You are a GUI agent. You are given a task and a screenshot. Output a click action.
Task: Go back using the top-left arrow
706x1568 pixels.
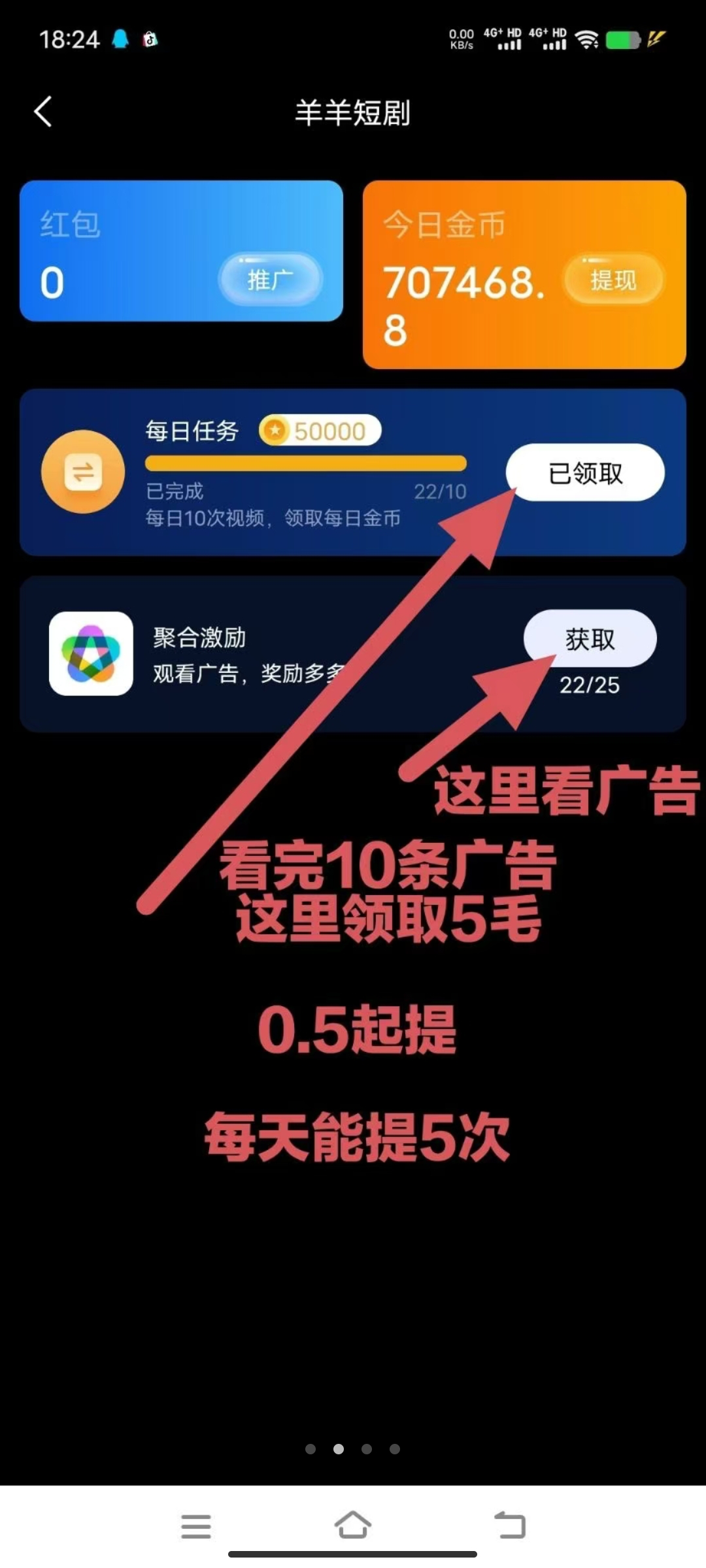point(43,112)
